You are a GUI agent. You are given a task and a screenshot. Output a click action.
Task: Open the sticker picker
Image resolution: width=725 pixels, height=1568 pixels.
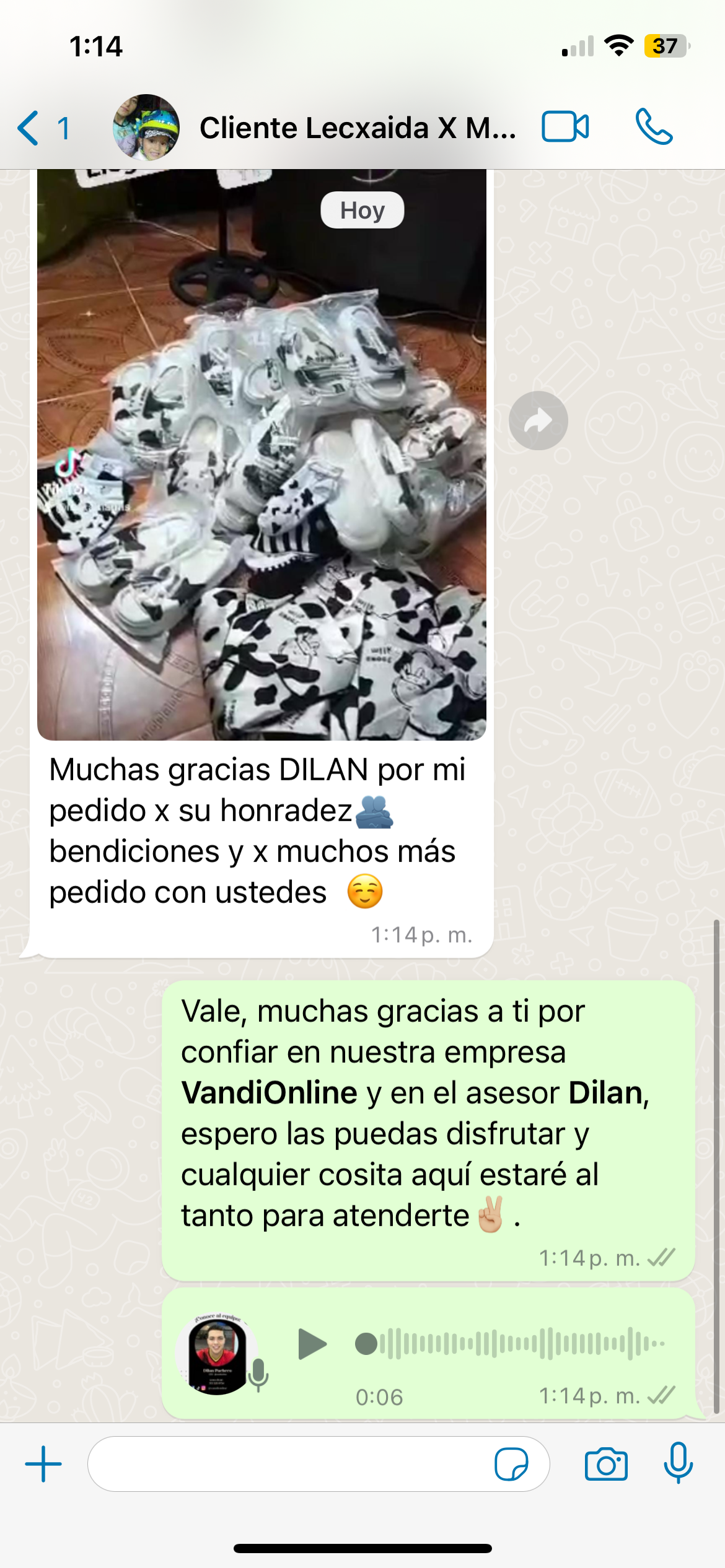pos(511,1465)
